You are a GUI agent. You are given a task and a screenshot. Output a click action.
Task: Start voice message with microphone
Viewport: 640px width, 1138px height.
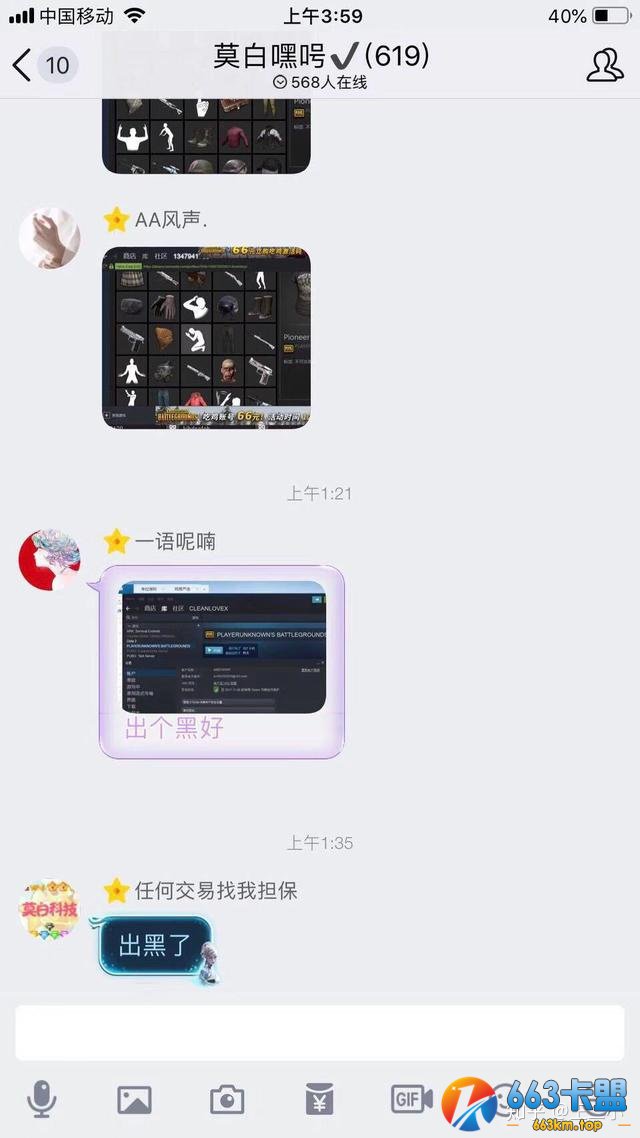point(42,1100)
